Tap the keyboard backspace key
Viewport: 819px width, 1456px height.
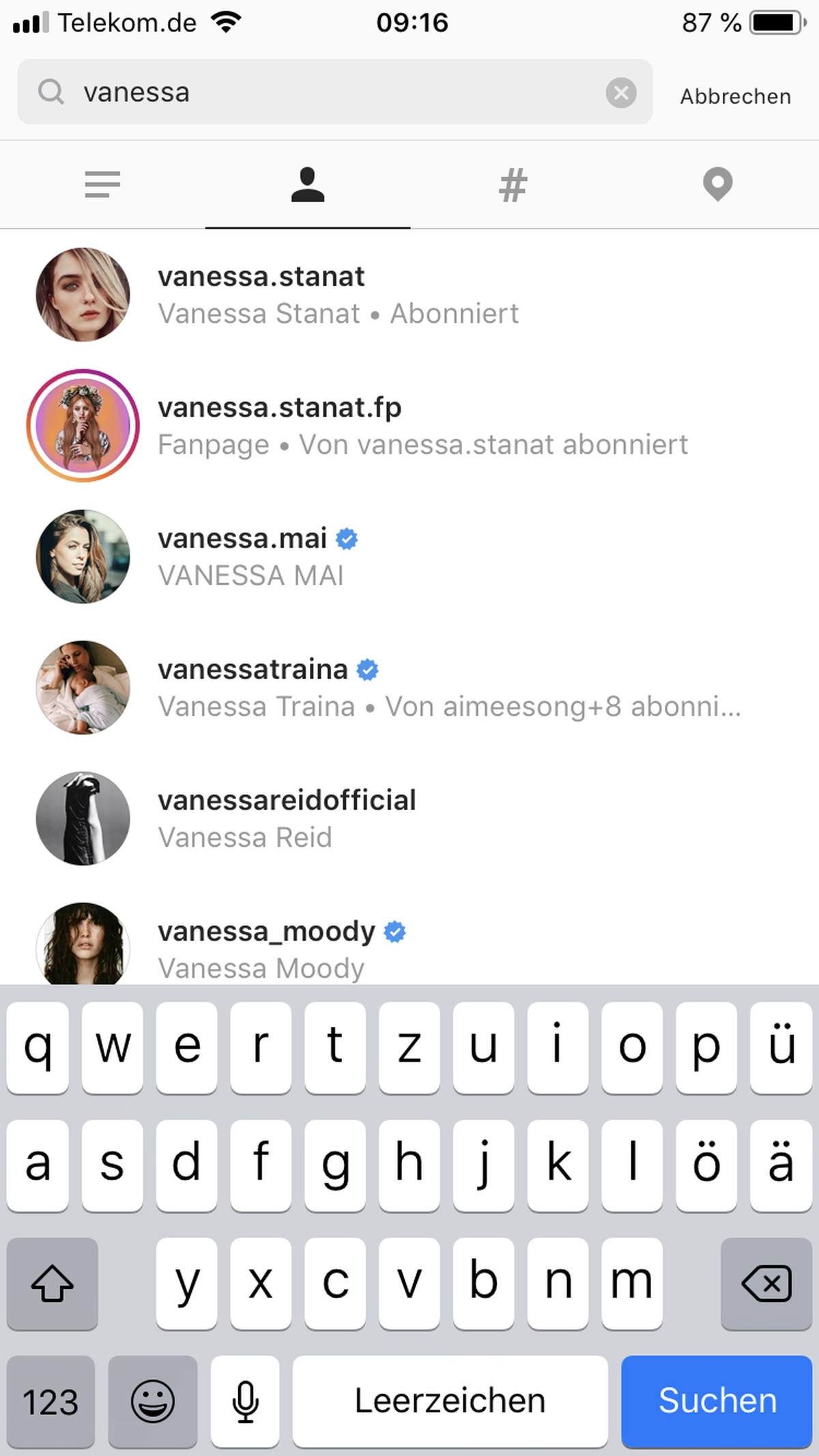coord(766,1283)
